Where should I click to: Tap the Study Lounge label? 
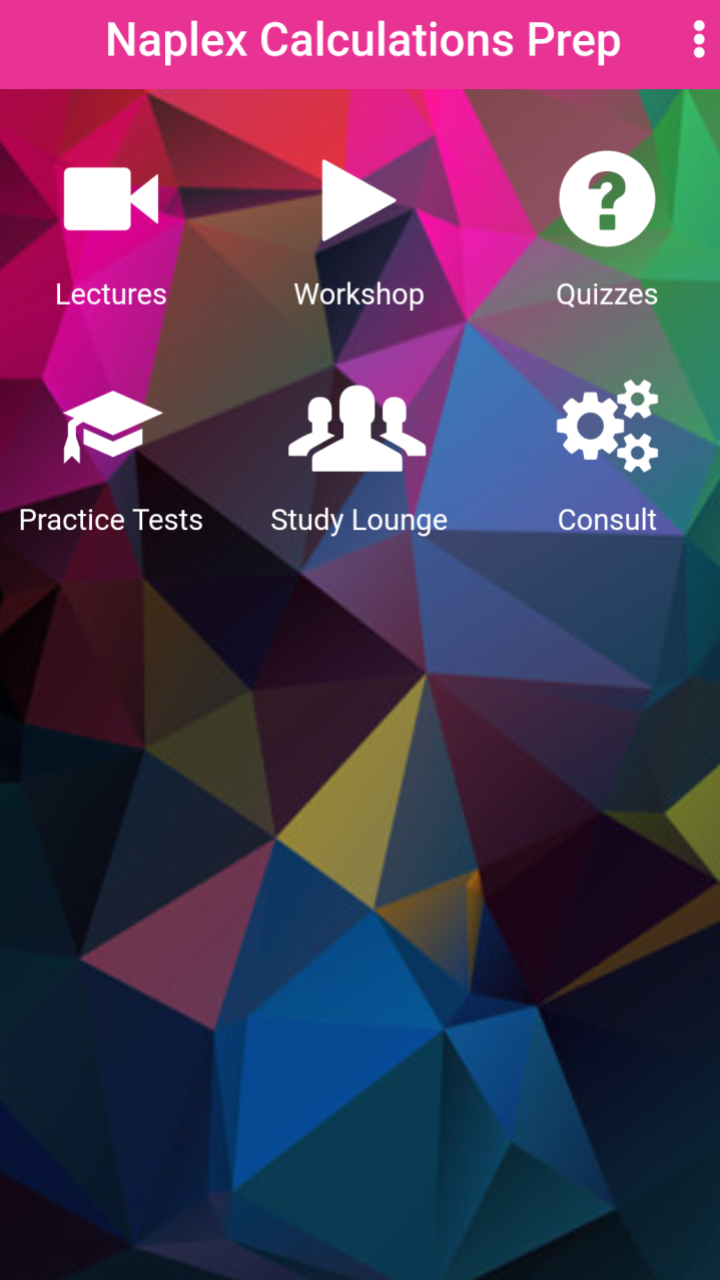tap(359, 519)
